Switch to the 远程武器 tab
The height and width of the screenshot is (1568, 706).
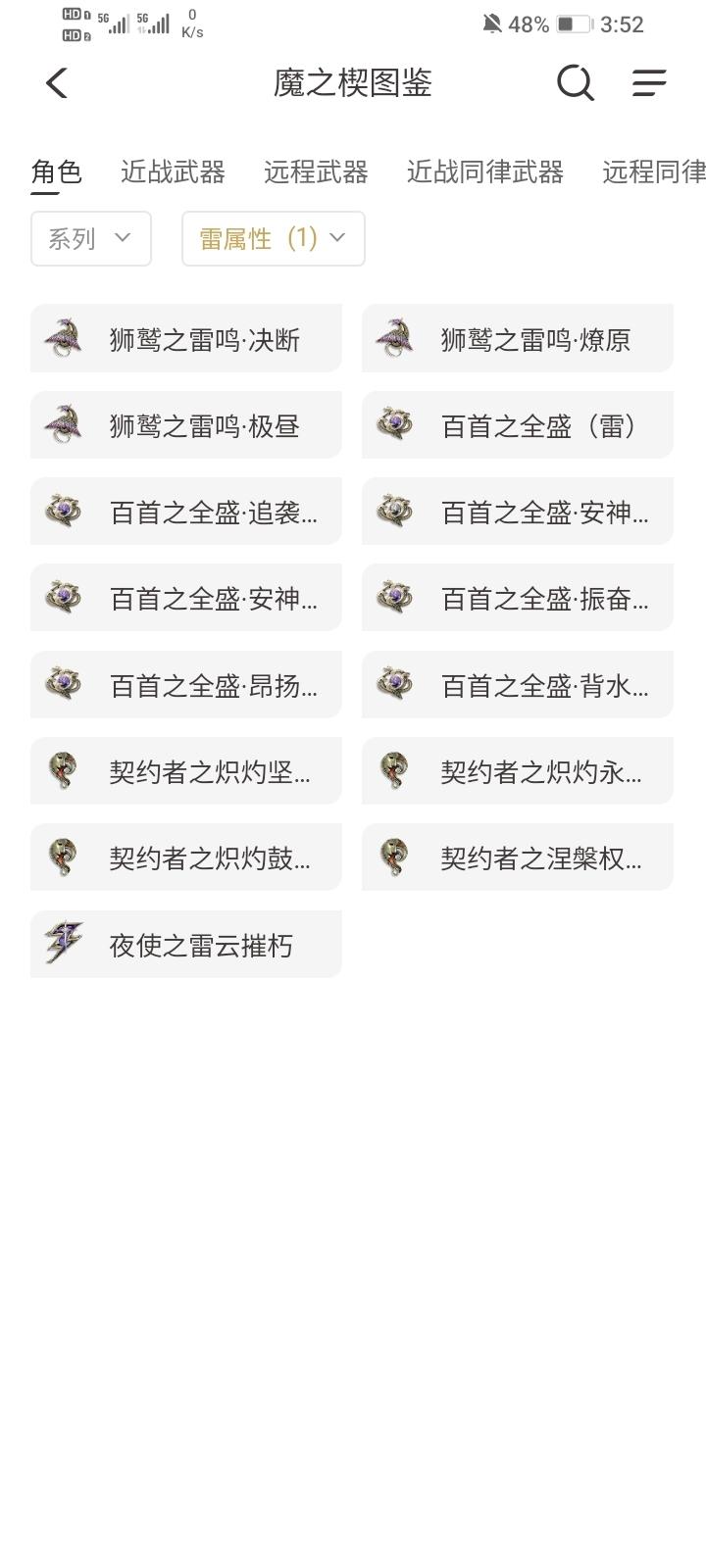(x=316, y=172)
